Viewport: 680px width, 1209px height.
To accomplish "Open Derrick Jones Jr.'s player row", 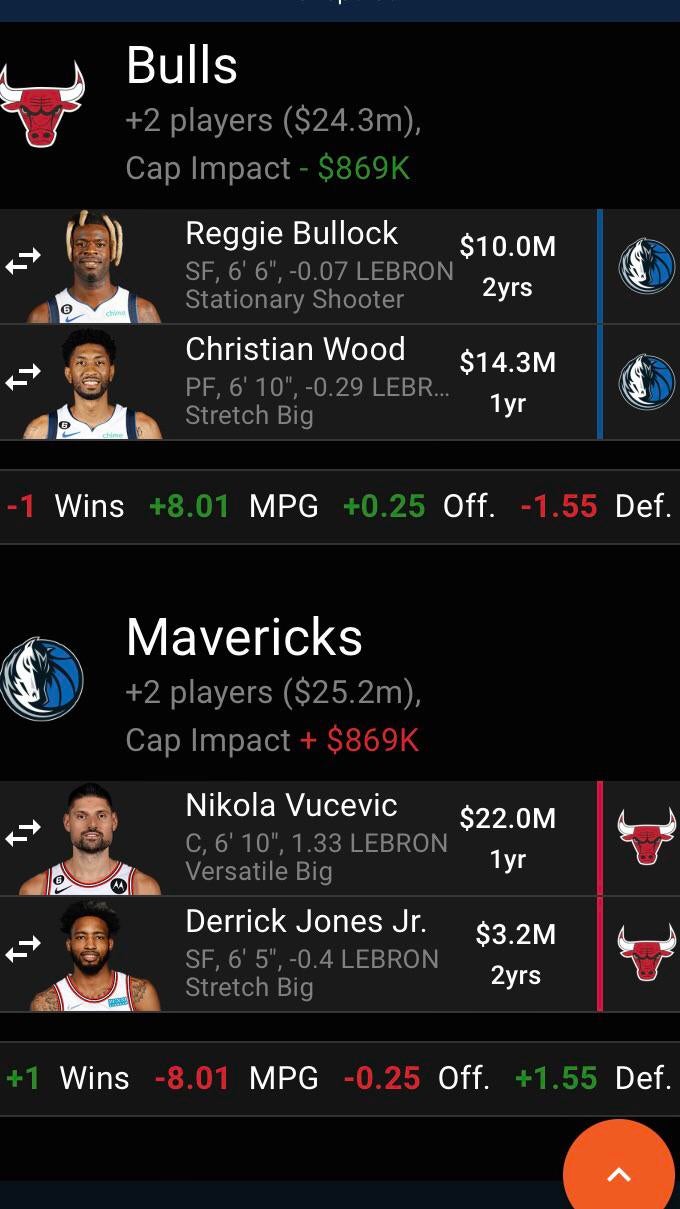I will coord(318,954).
